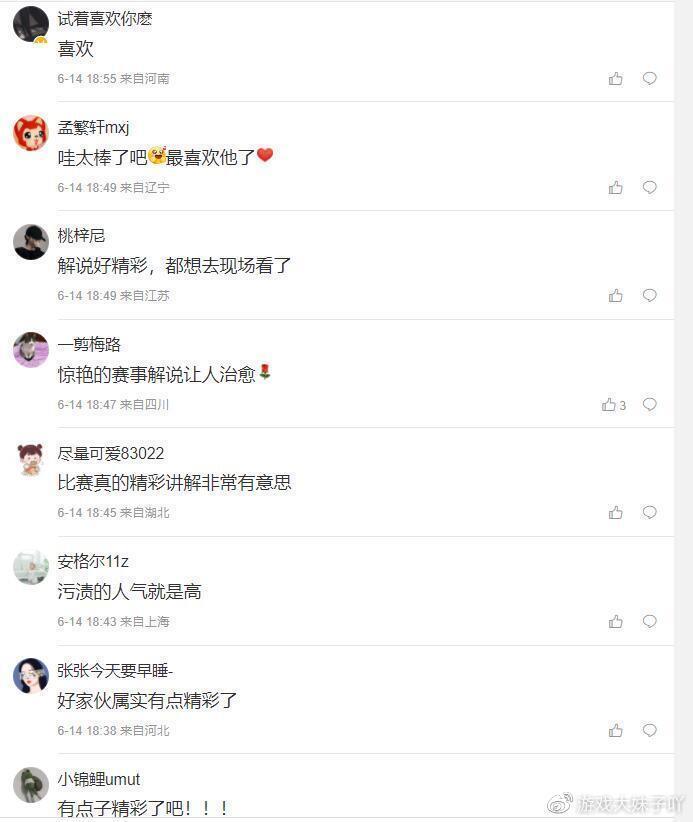
Task: Open the avatar of 张张今天要早睡-
Action: [x=31, y=676]
